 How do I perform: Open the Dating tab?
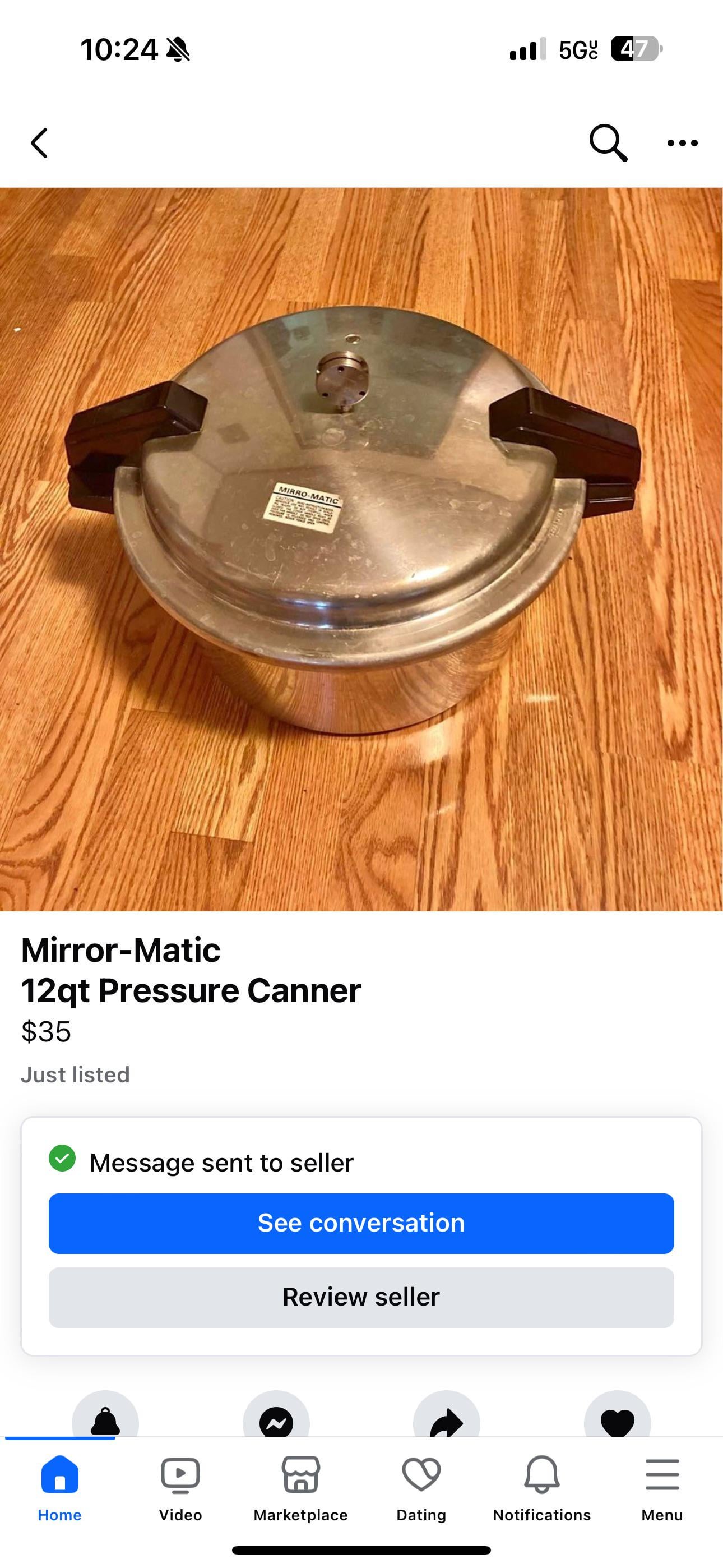click(x=421, y=1487)
